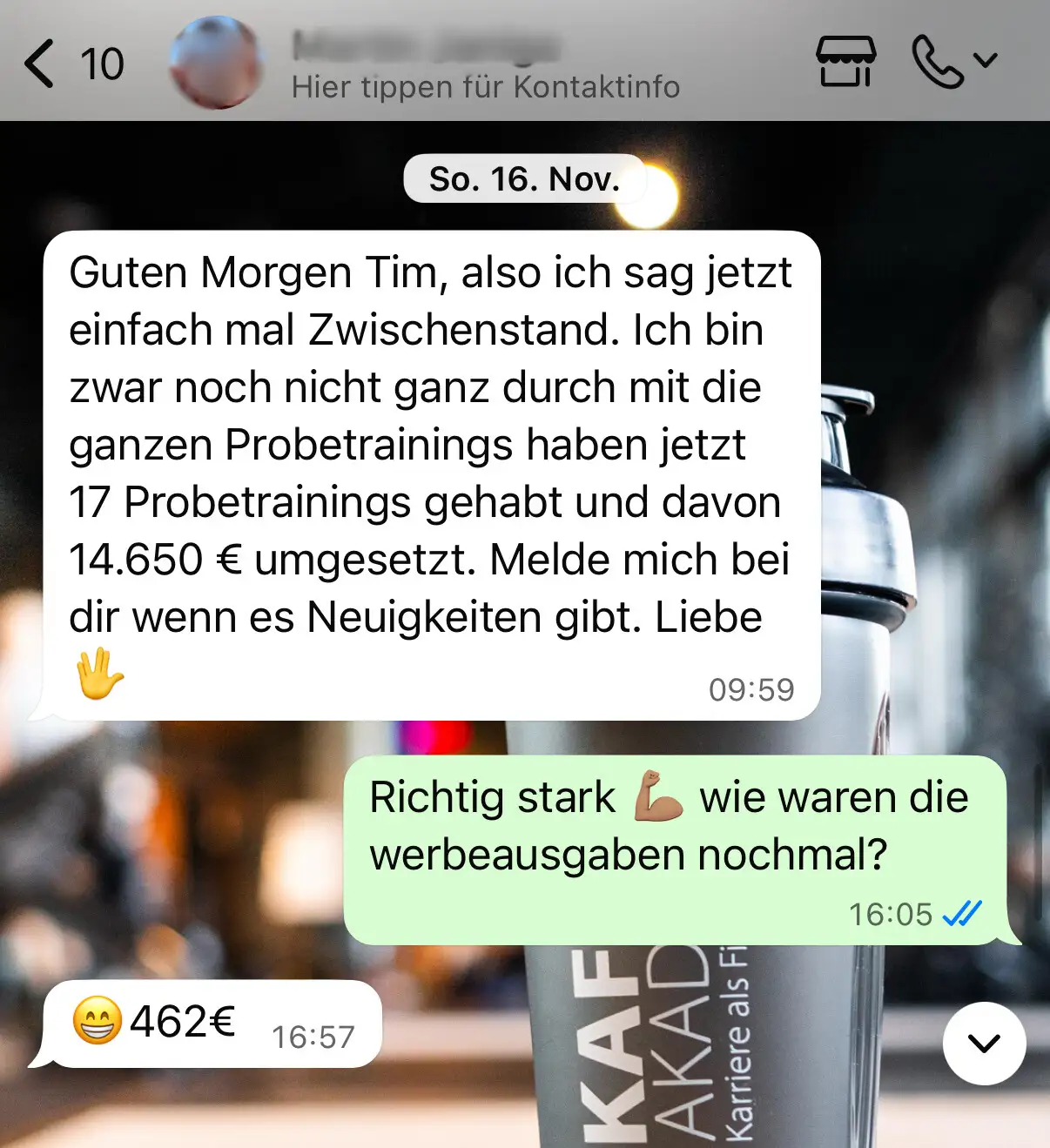Start a call via the phone icon
The height and width of the screenshot is (1148, 1050).
tap(939, 62)
